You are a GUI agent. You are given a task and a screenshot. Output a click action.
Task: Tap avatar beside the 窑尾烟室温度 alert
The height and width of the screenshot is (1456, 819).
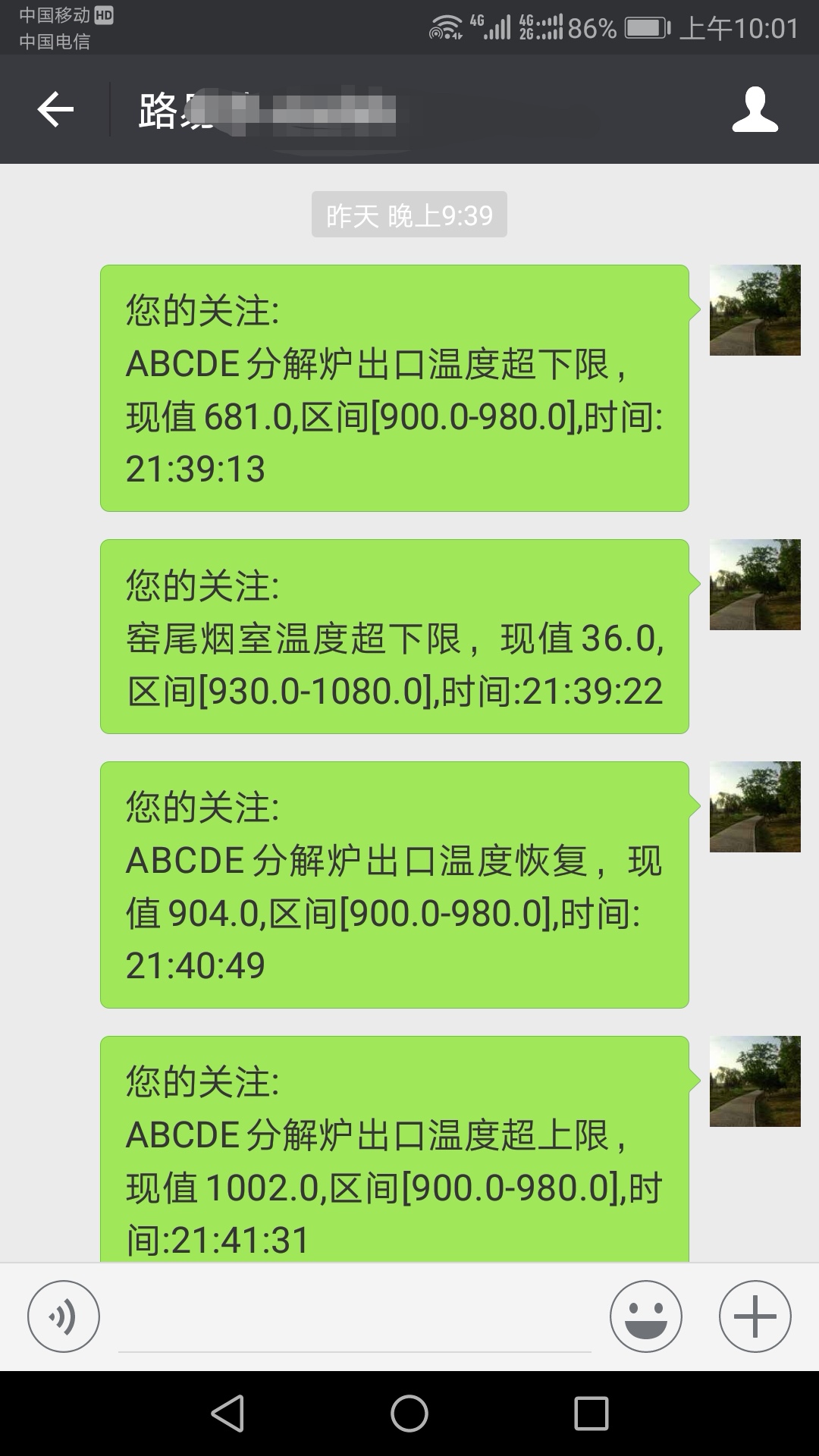[755, 585]
